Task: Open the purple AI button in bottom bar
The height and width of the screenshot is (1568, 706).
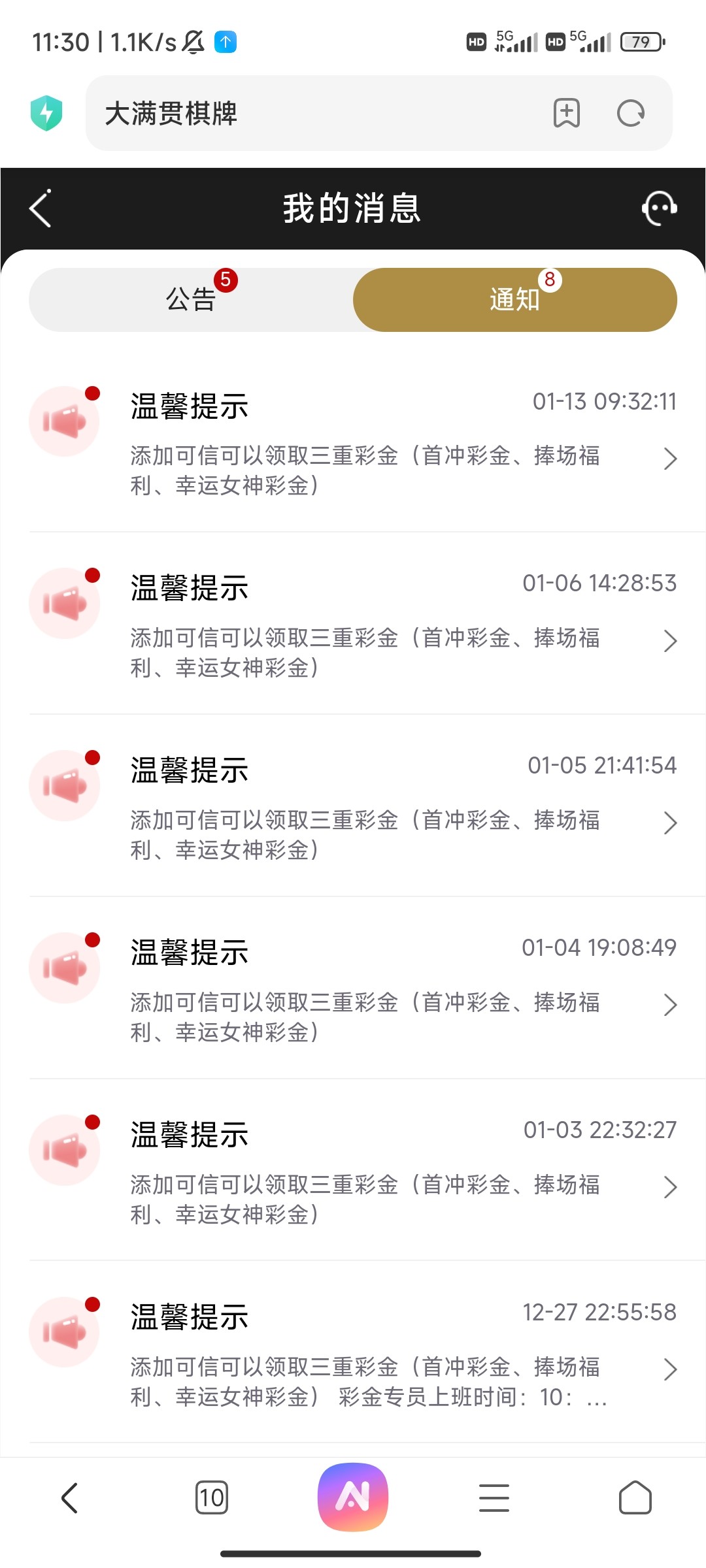Action: point(353,1497)
